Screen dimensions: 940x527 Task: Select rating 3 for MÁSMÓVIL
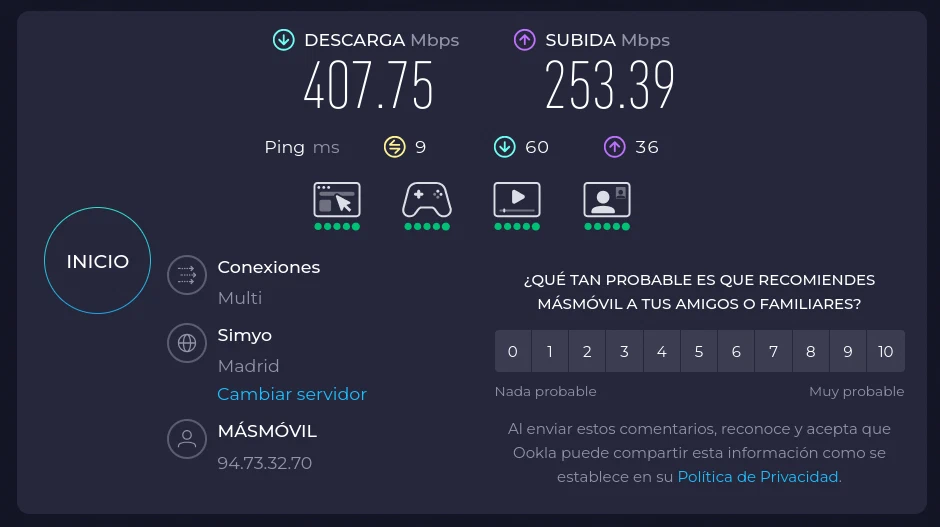click(x=624, y=351)
